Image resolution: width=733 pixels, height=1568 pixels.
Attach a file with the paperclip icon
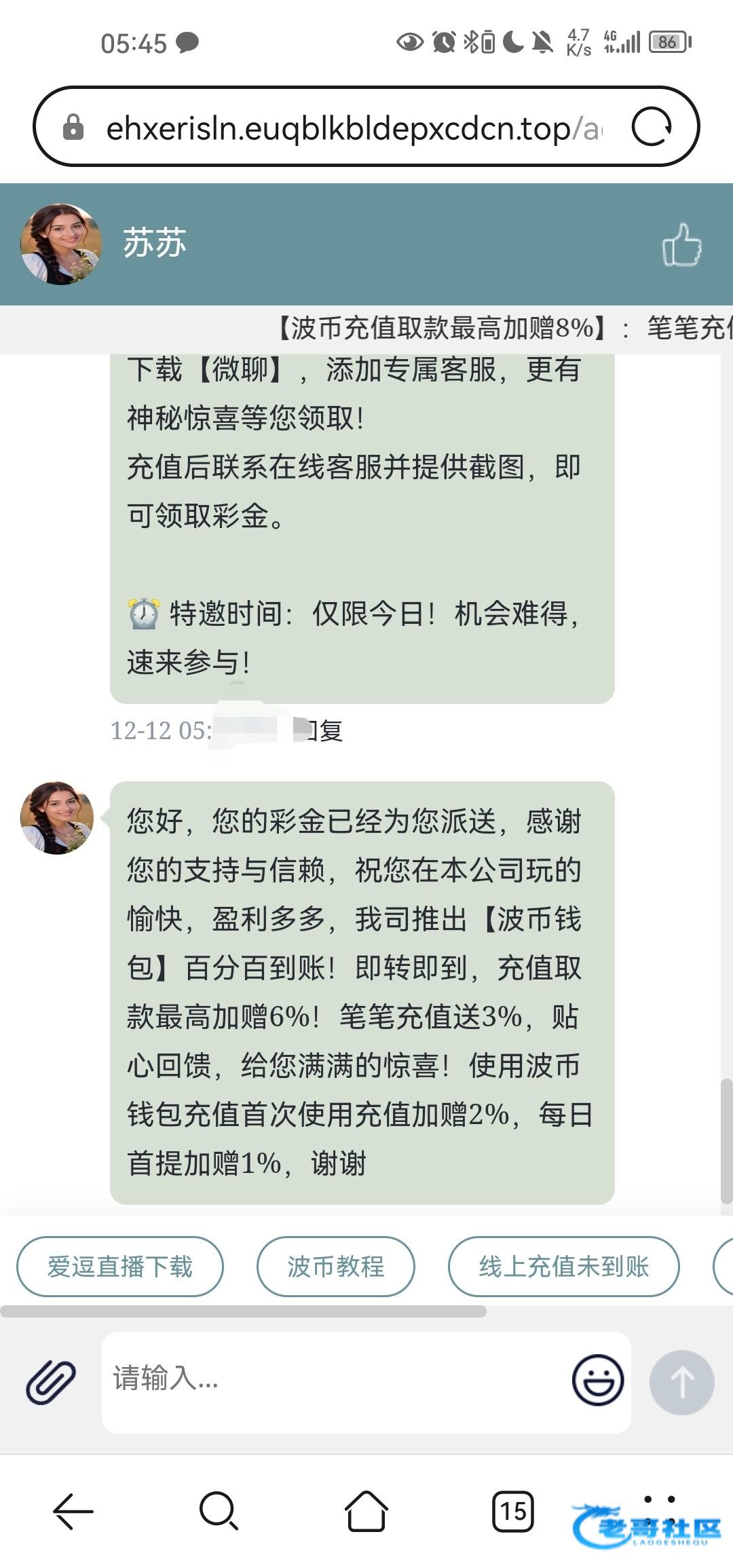coord(51,1382)
